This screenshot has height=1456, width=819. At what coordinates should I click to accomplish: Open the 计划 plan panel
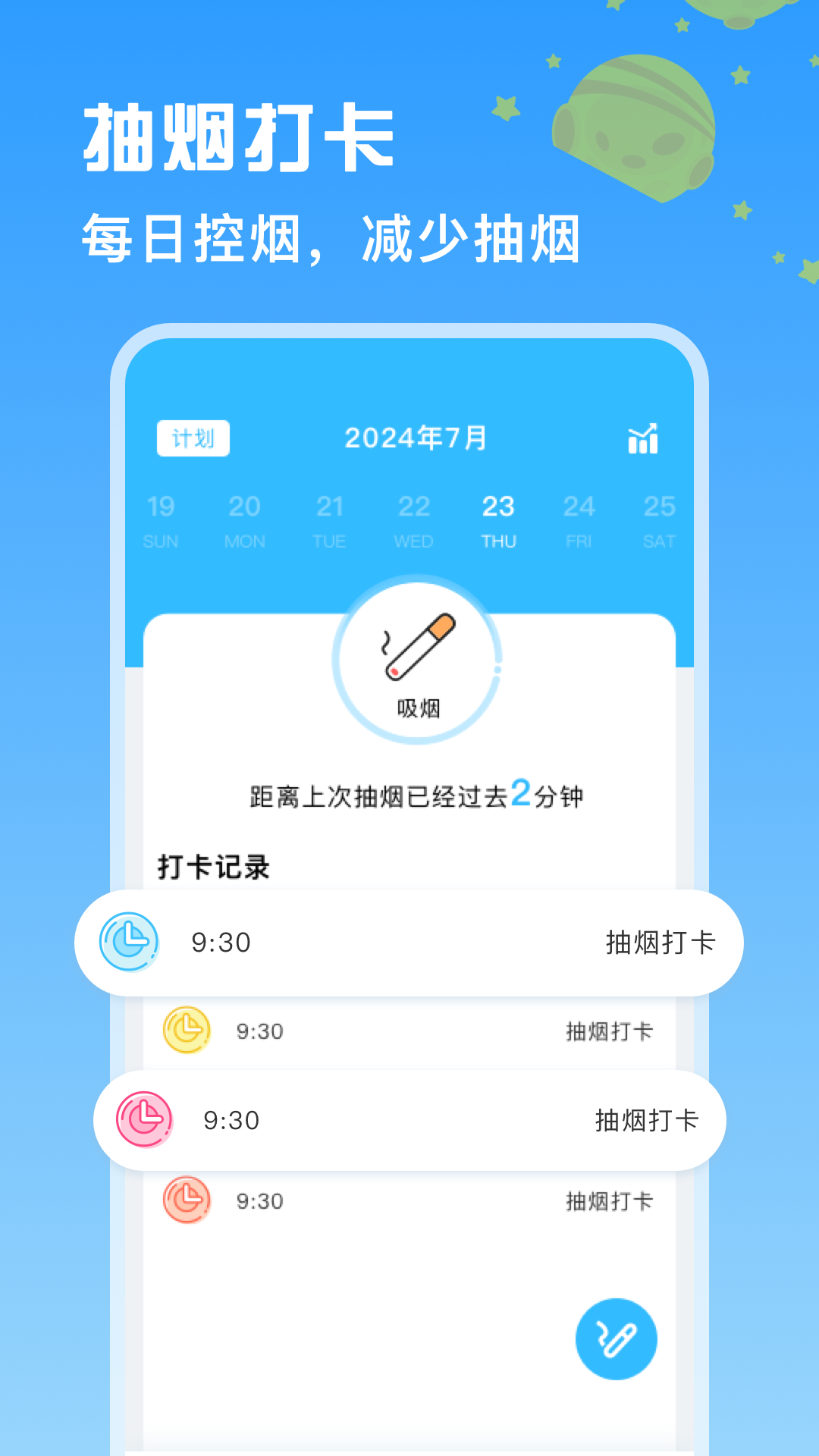click(193, 438)
